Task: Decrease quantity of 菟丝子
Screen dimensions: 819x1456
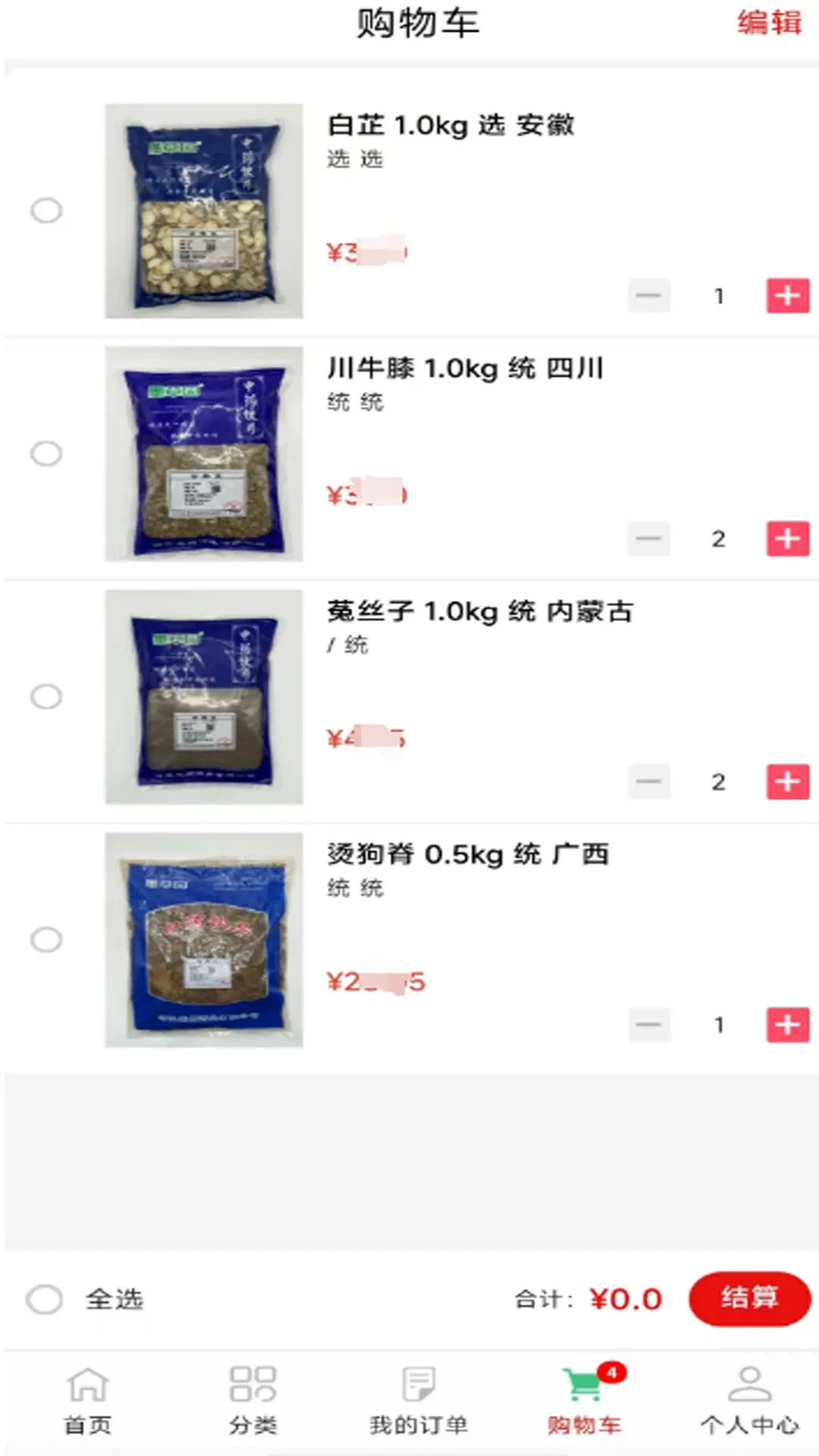Action: (648, 782)
